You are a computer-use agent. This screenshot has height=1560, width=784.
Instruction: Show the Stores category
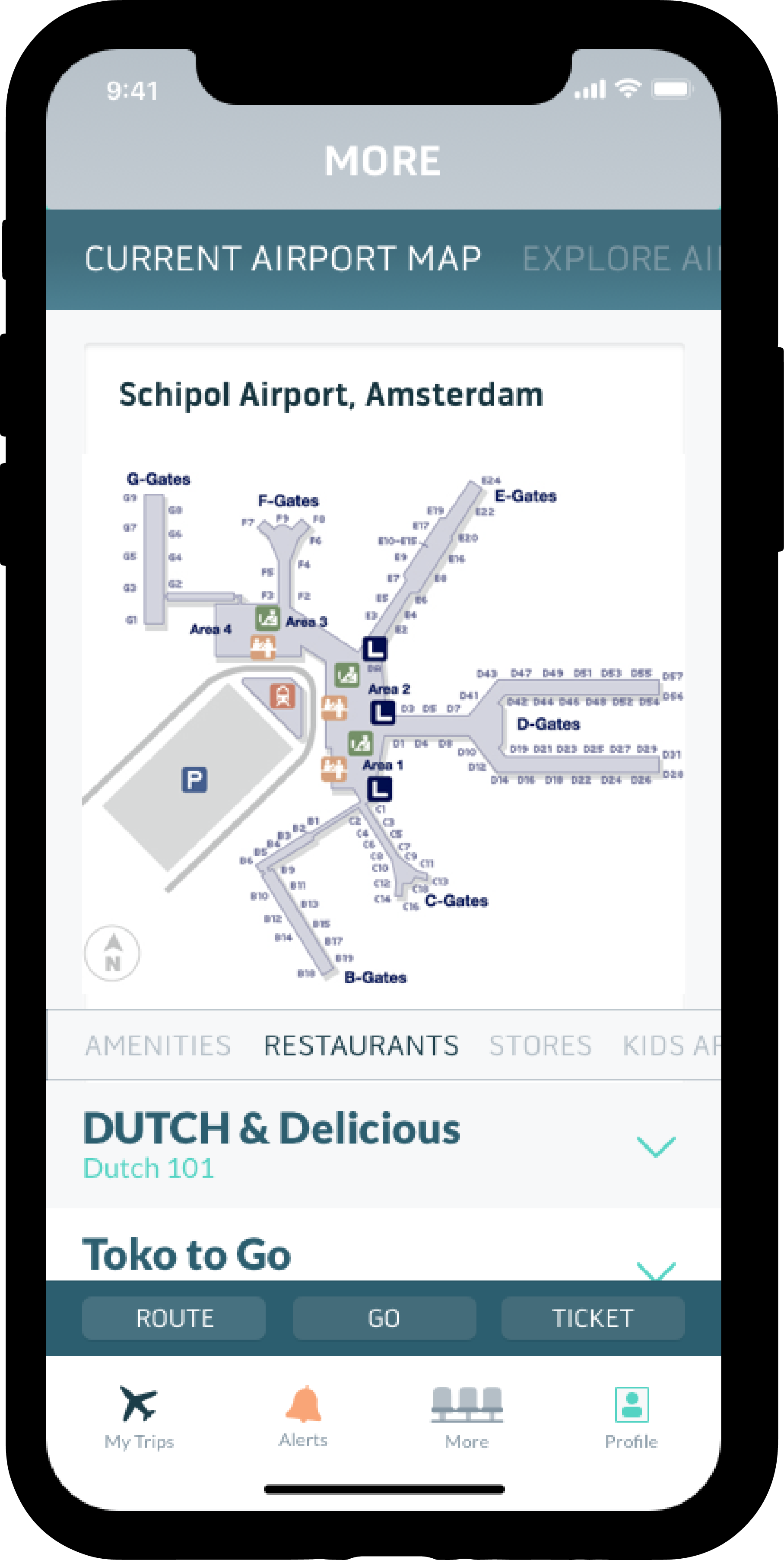pyautogui.click(x=540, y=1045)
